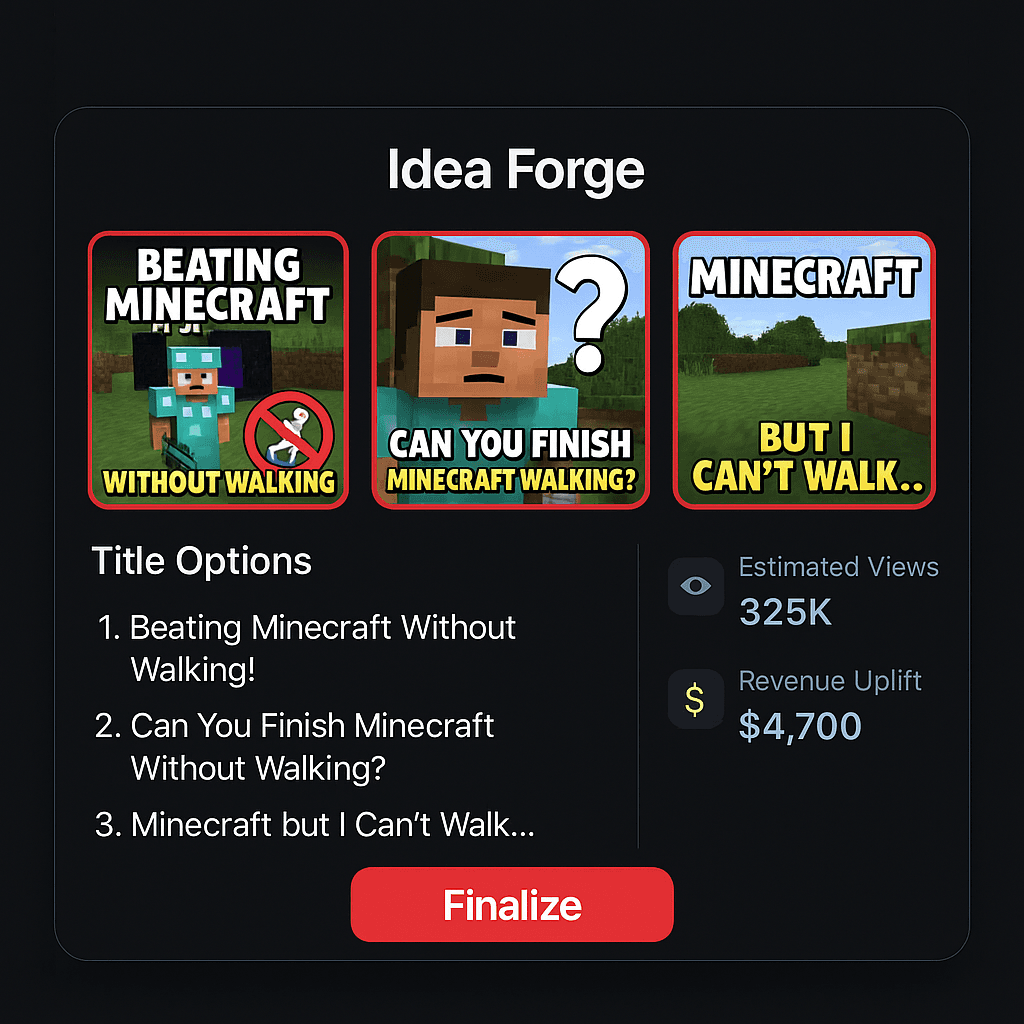
Task: Choose the Can You Finish Minecraft thumbnail
Action: click(510, 370)
